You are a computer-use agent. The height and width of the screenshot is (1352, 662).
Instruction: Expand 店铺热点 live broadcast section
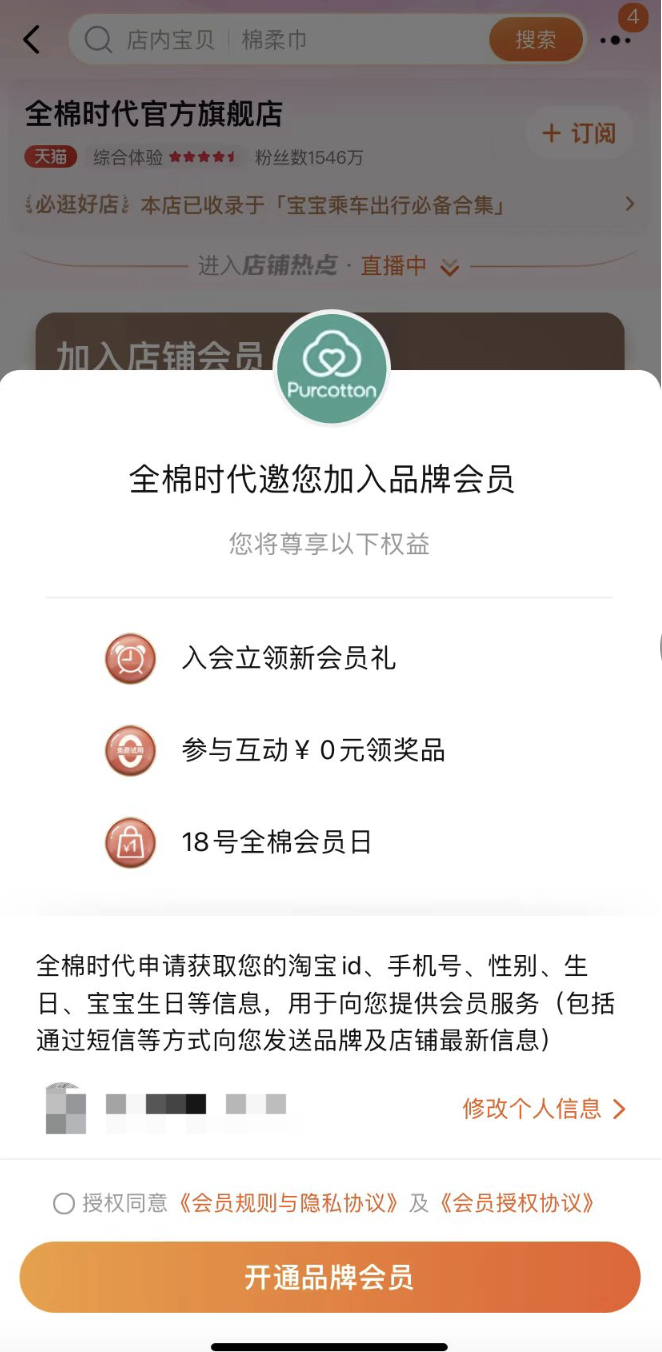click(x=330, y=266)
